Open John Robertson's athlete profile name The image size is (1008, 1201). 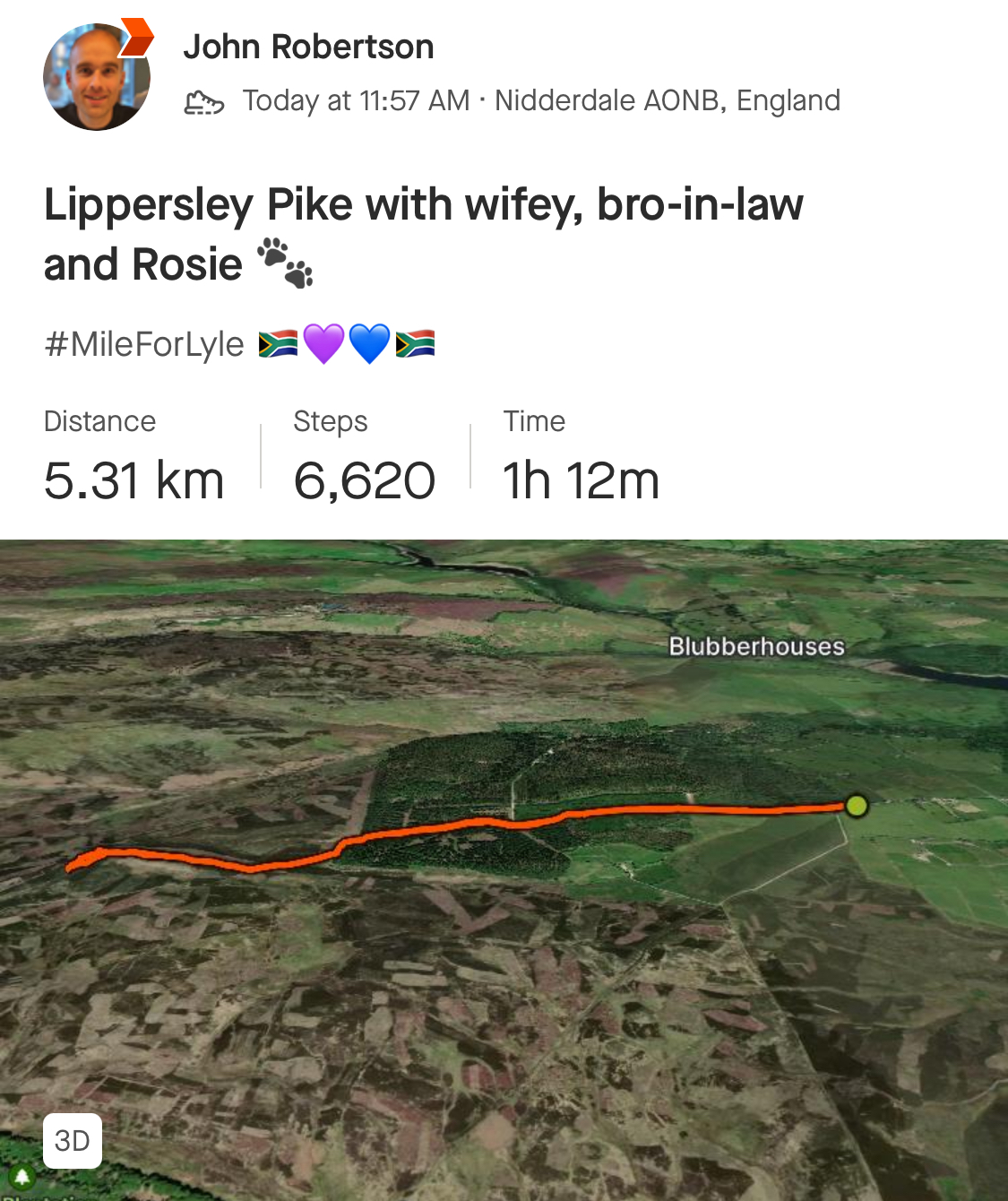click(x=308, y=47)
